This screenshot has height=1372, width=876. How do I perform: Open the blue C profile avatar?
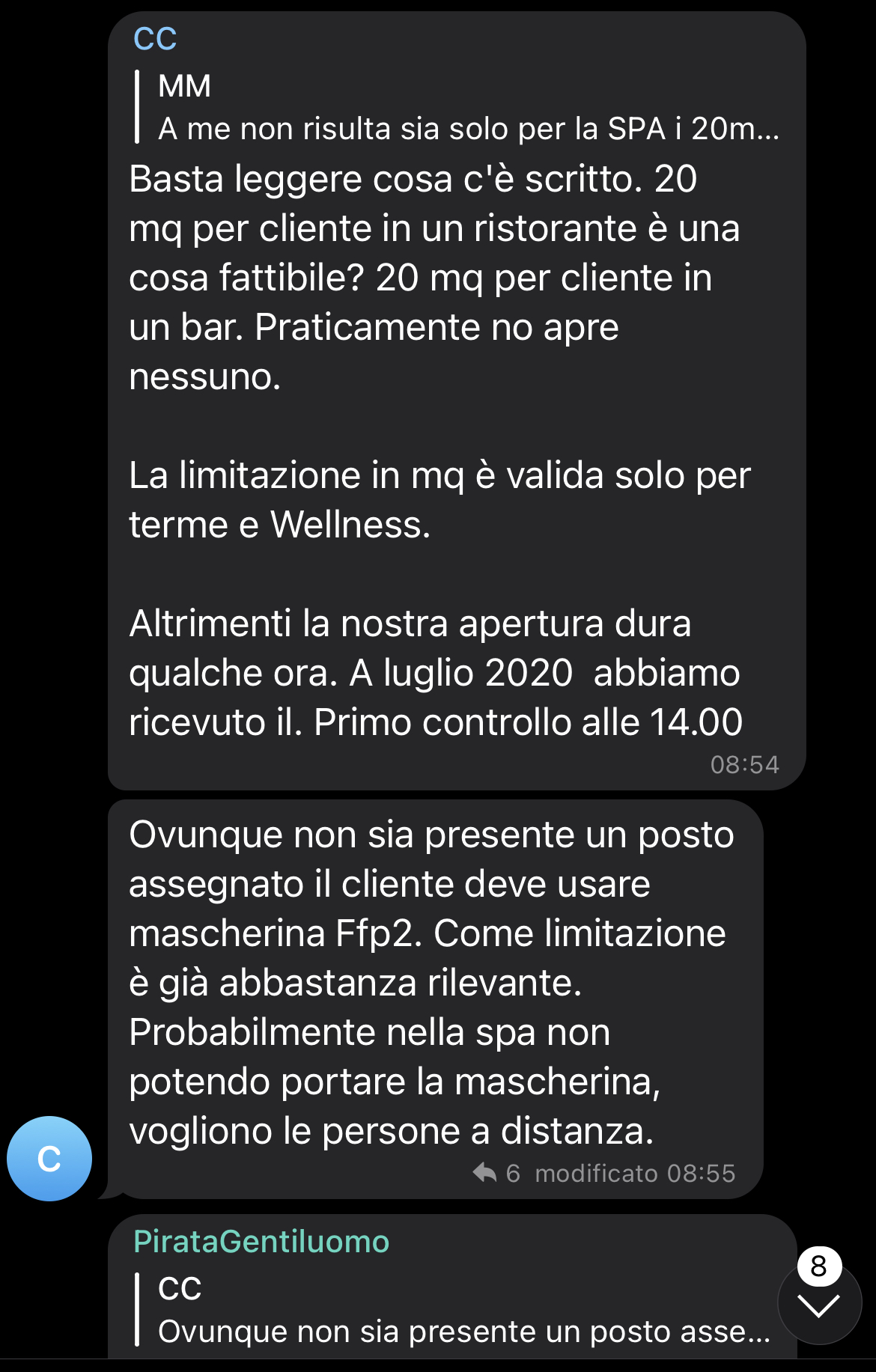[x=49, y=1158]
